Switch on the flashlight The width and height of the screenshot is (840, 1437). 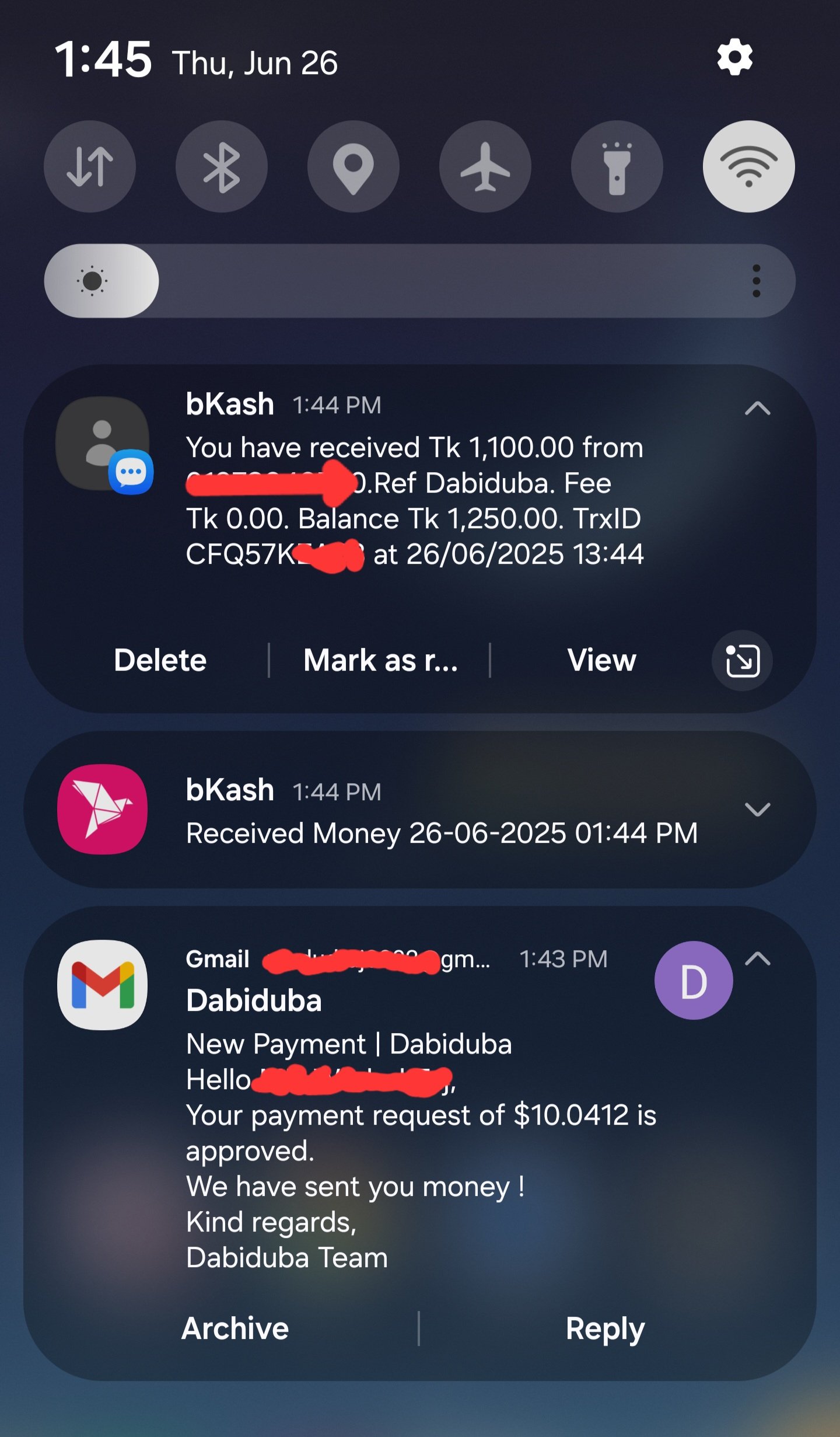617,166
